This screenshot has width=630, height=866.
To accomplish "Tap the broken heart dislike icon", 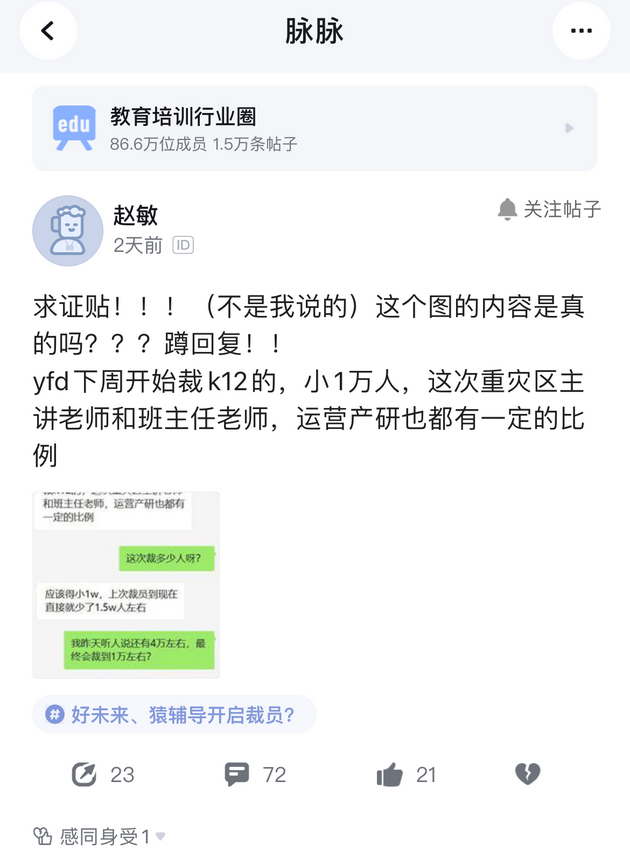I will pyautogui.click(x=527, y=774).
